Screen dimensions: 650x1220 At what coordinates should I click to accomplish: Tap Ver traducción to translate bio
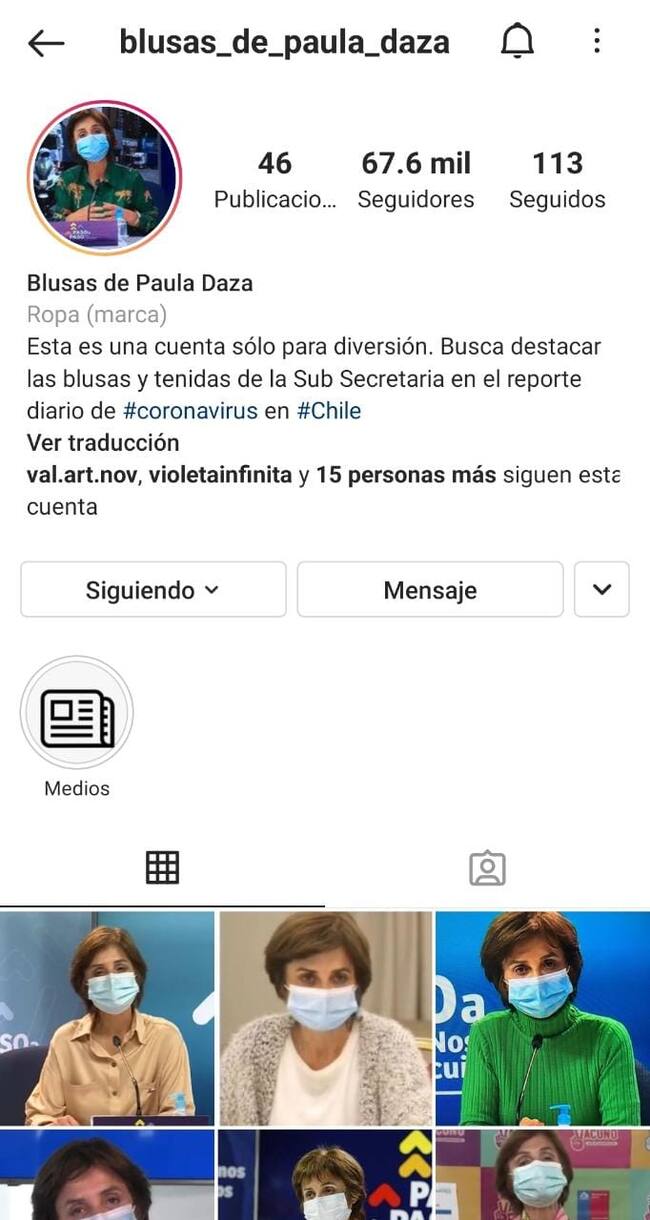(103, 443)
